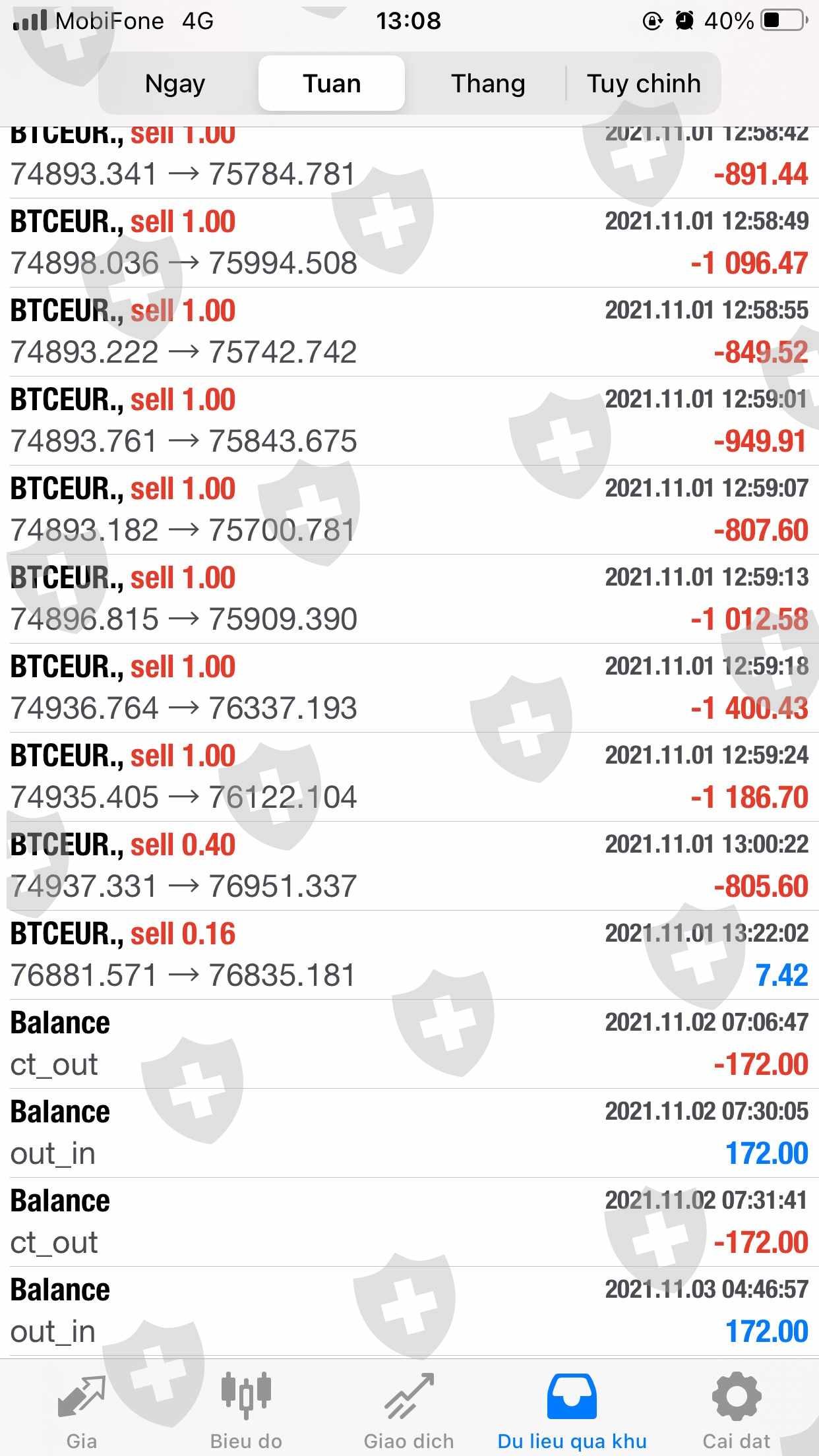The width and height of the screenshot is (819, 1456).
Task: Open the trade closed at 12:59:18
Action: coord(409,688)
